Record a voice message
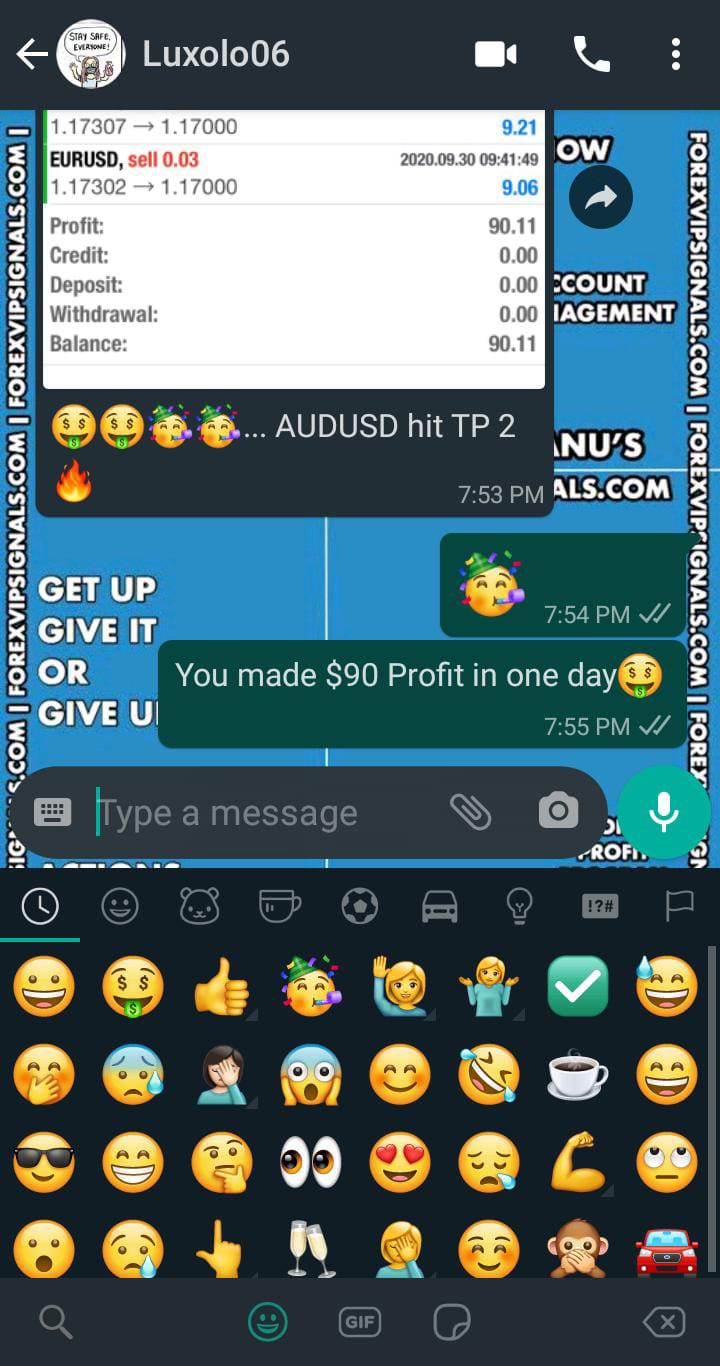The width and height of the screenshot is (720, 1366). click(664, 812)
